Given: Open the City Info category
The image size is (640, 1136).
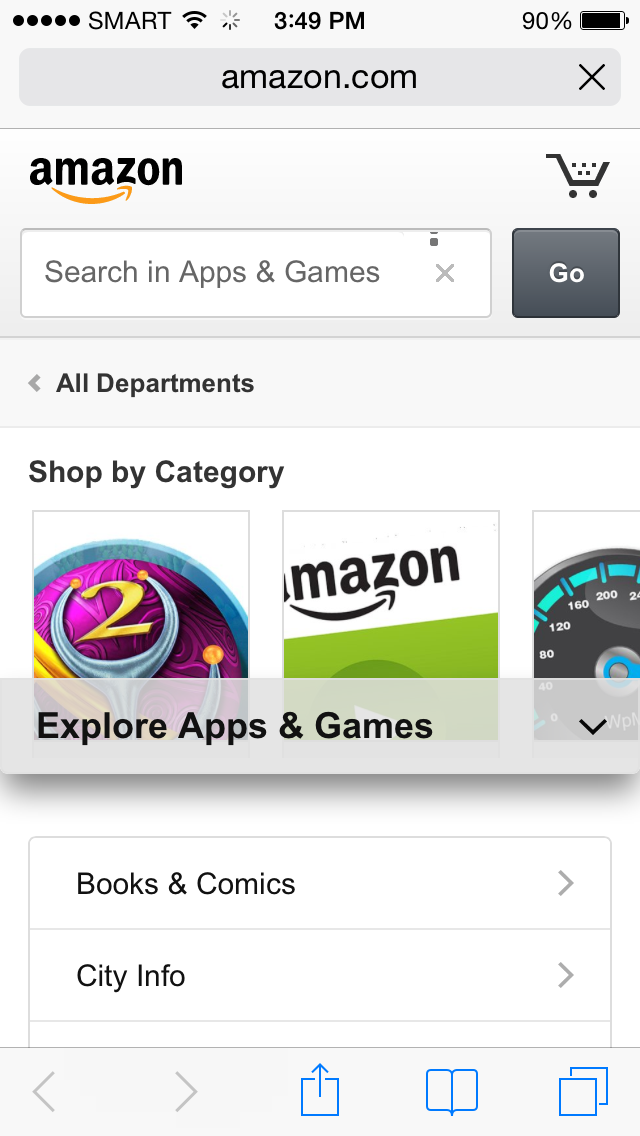Looking at the screenshot, I should click(x=320, y=976).
